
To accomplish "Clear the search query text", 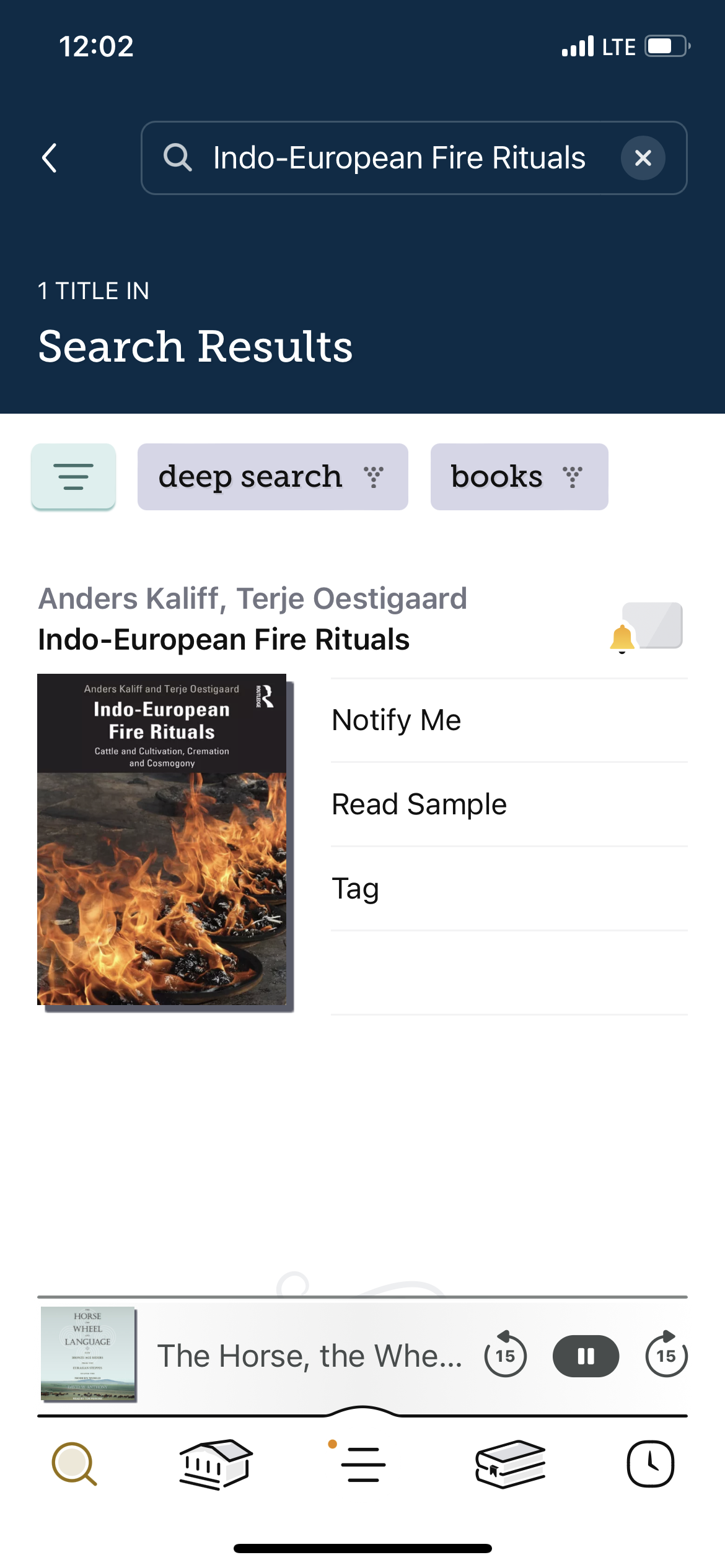I will 643,158.
